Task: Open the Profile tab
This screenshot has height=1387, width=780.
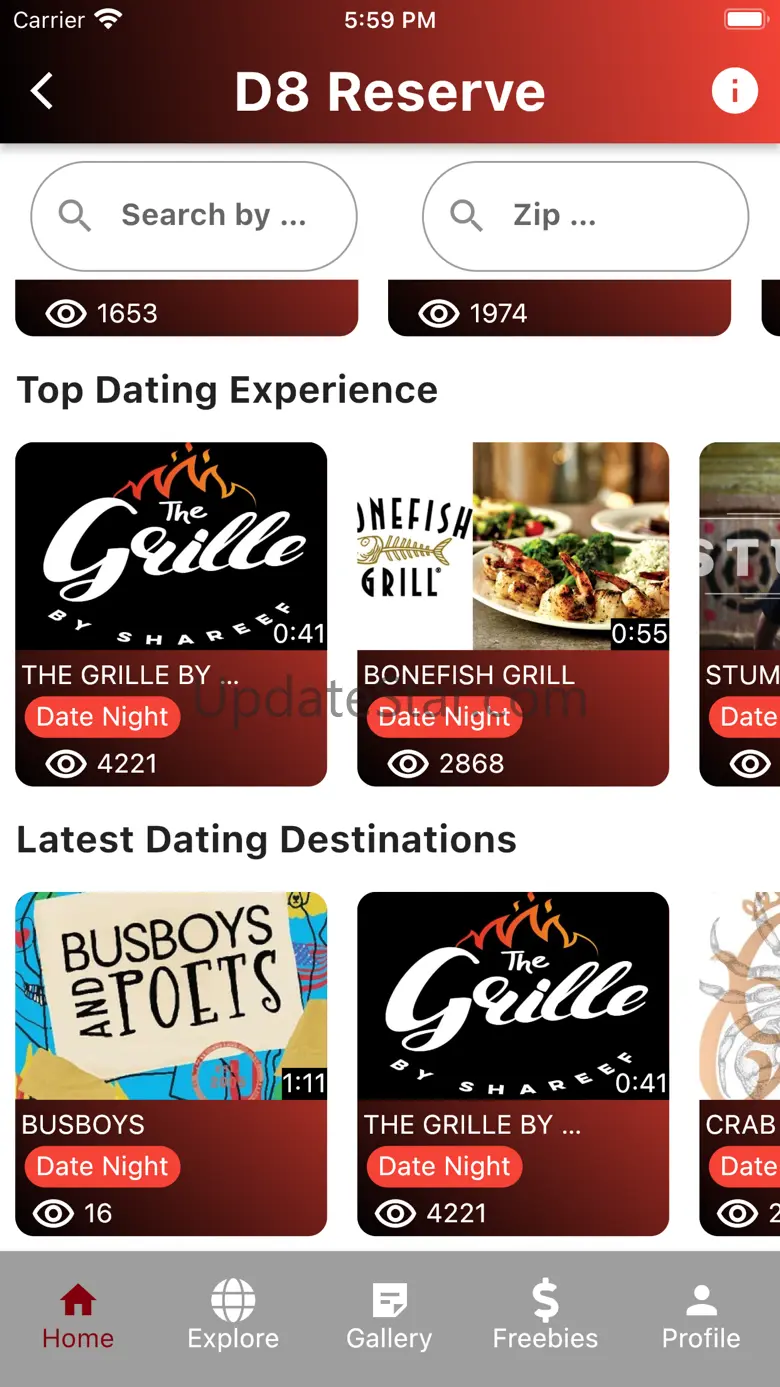Action: coord(701,1318)
